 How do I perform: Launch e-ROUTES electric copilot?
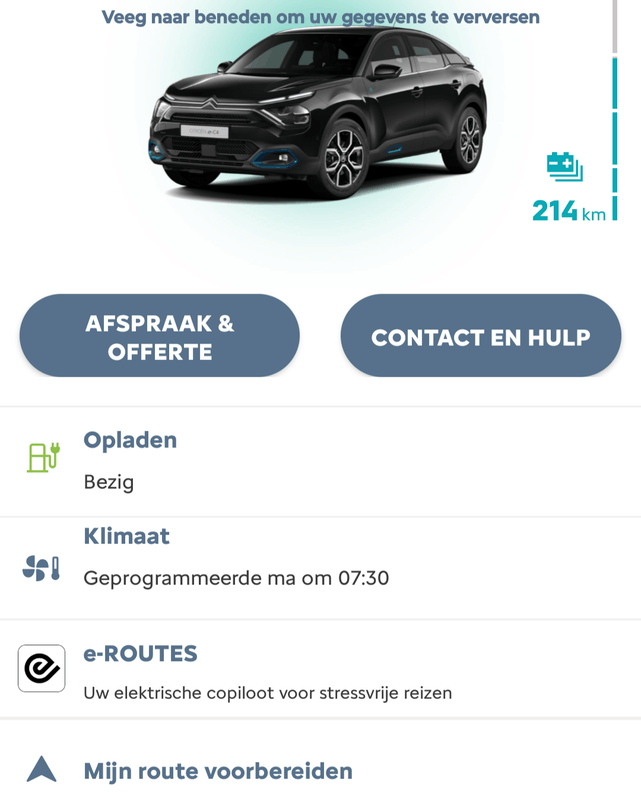click(320, 670)
